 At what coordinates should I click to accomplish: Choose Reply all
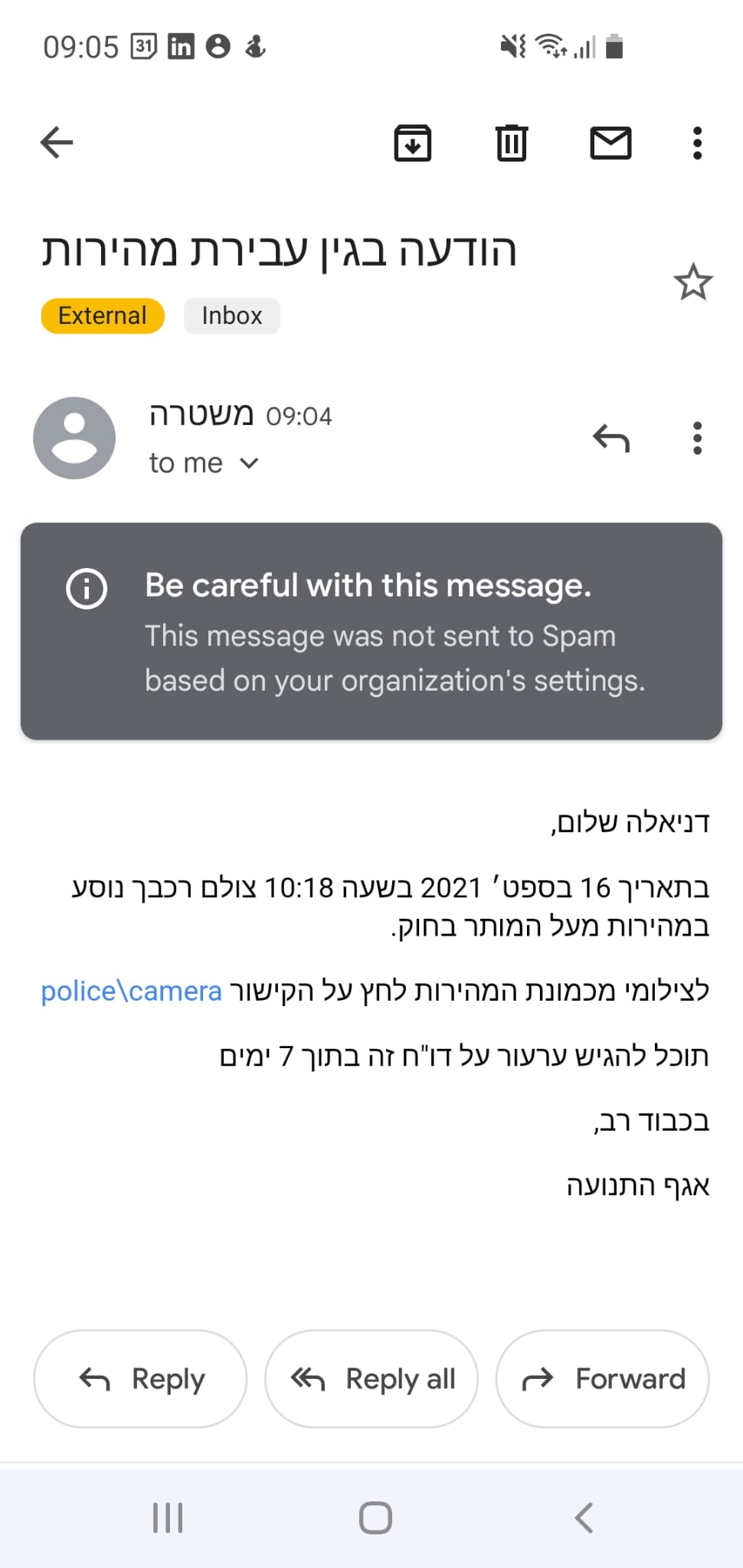pyautogui.click(x=371, y=1379)
